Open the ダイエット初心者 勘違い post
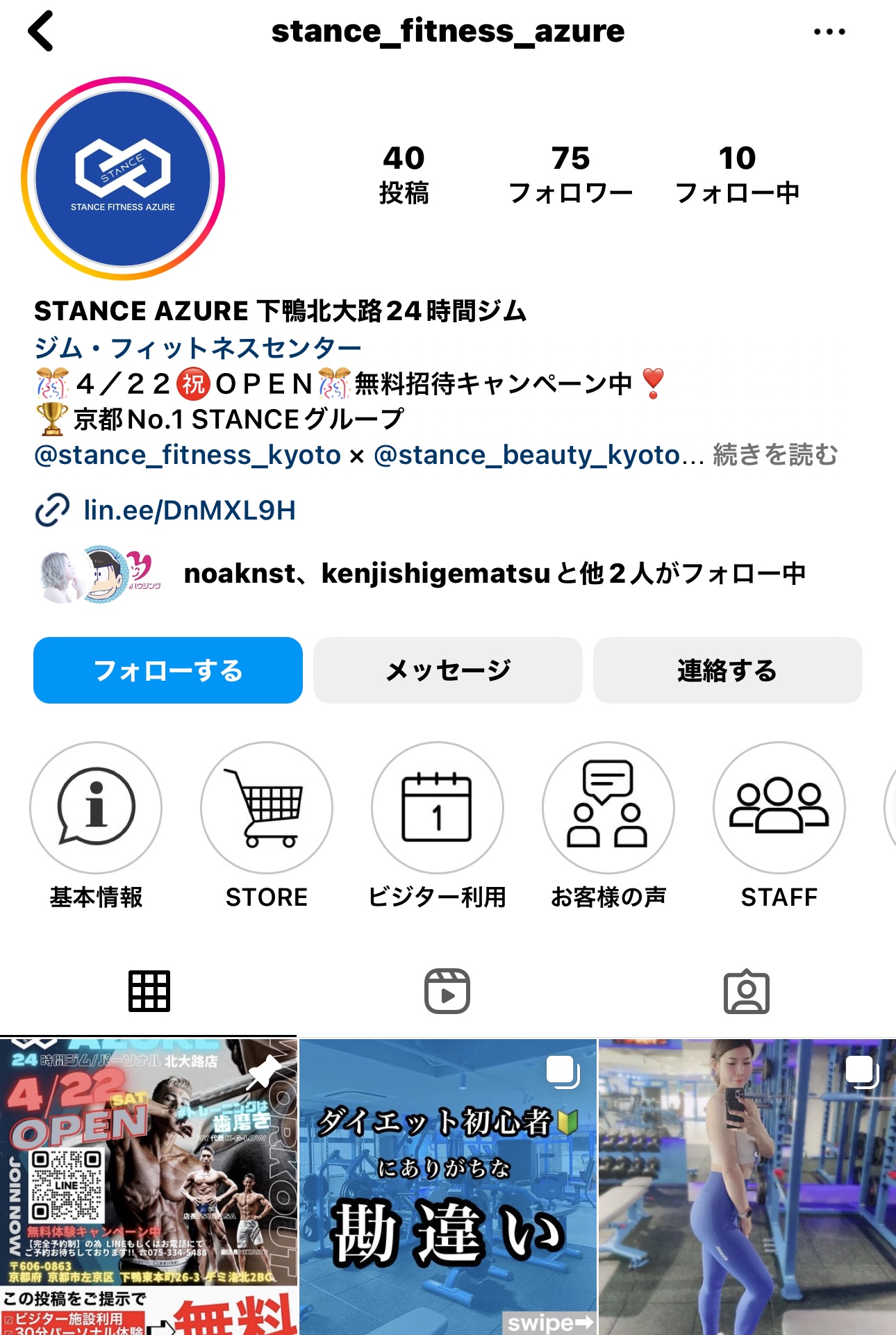The image size is (896, 1335). click(448, 1186)
